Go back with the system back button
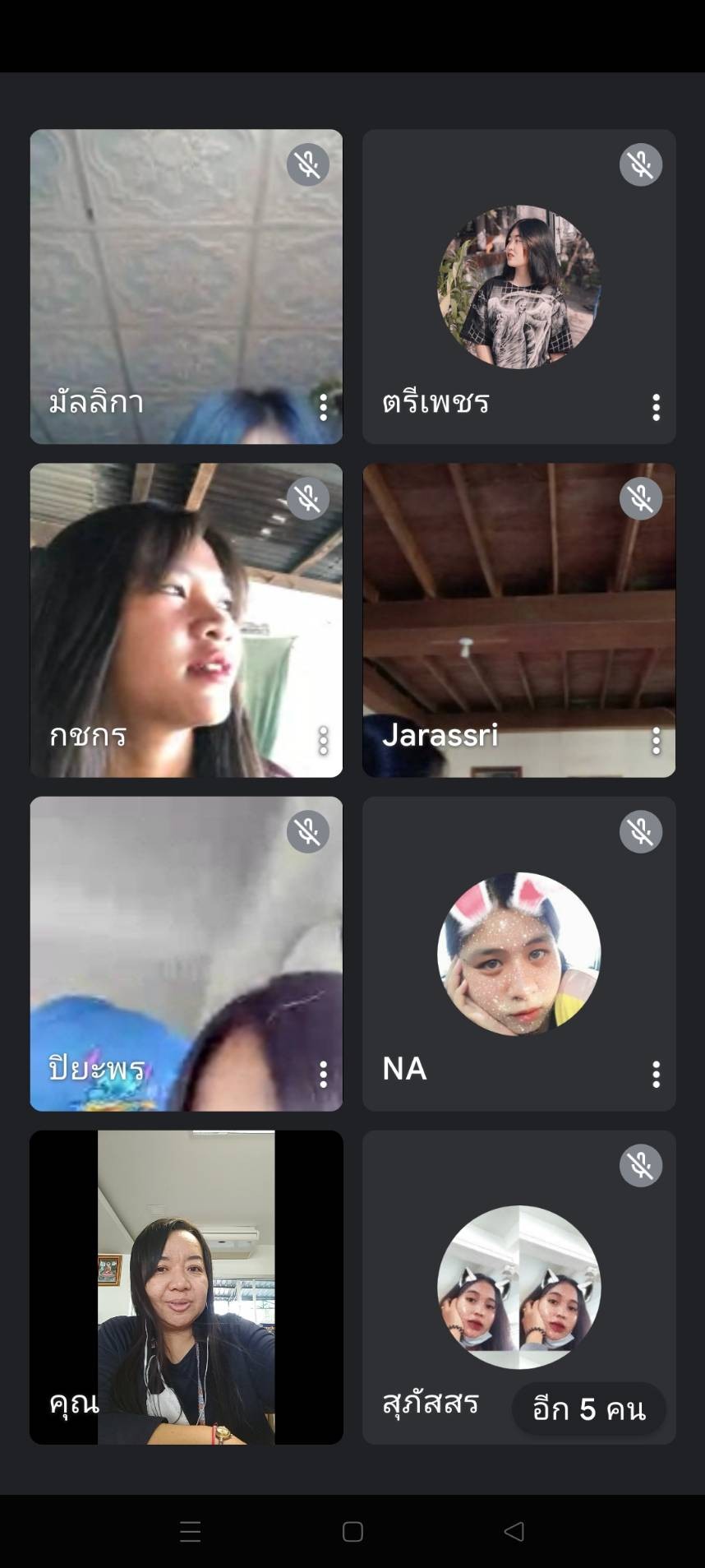Screen dimensions: 705x1568 click(514, 1531)
